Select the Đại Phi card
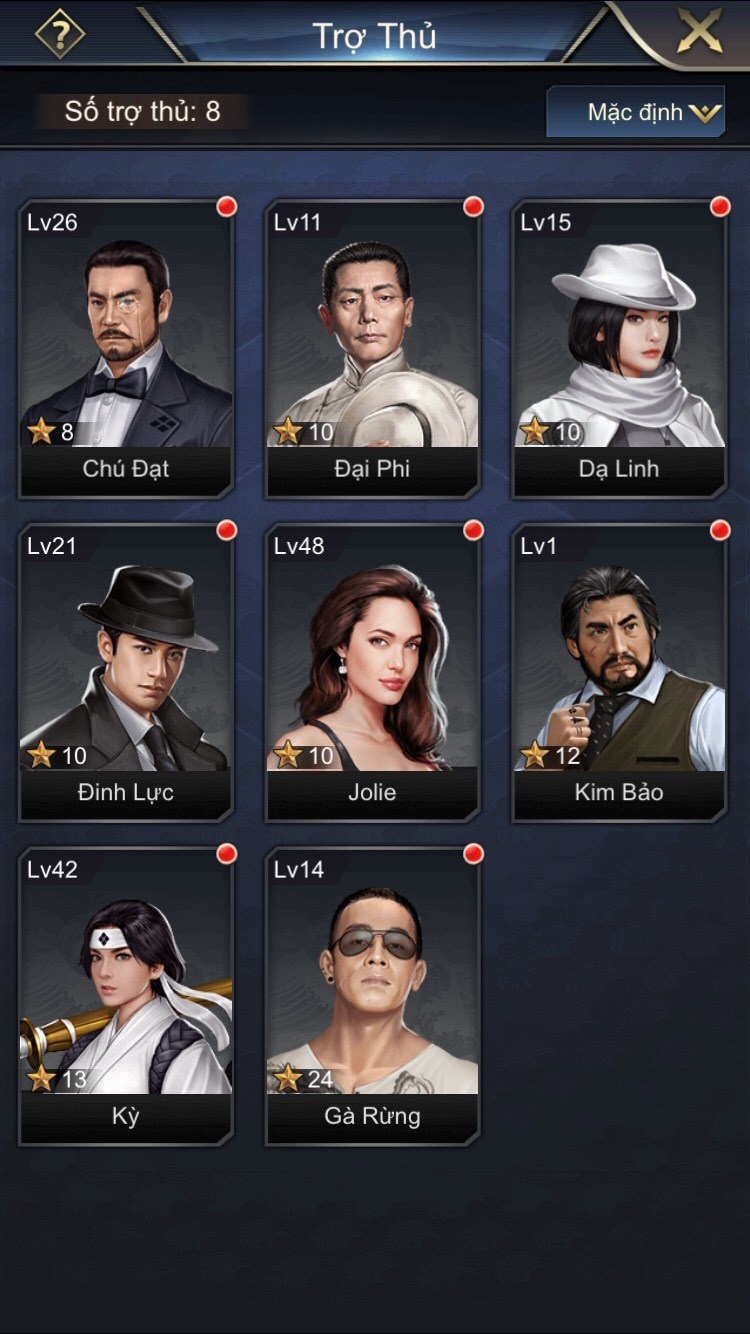 (x=373, y=349)
